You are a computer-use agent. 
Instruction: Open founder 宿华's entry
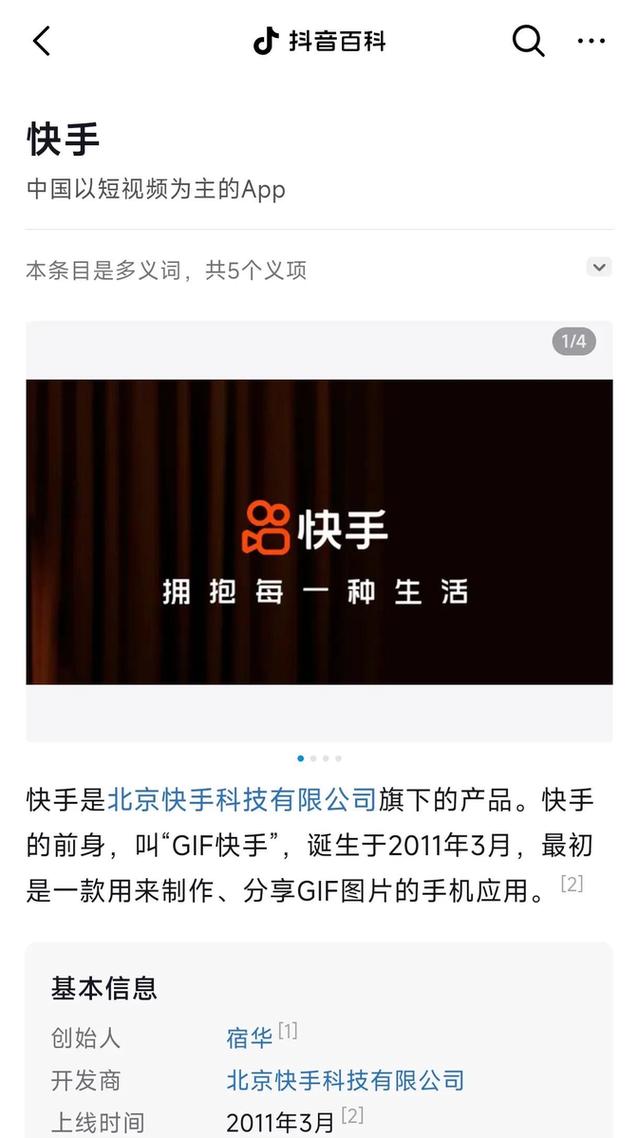click(249, 1038)
